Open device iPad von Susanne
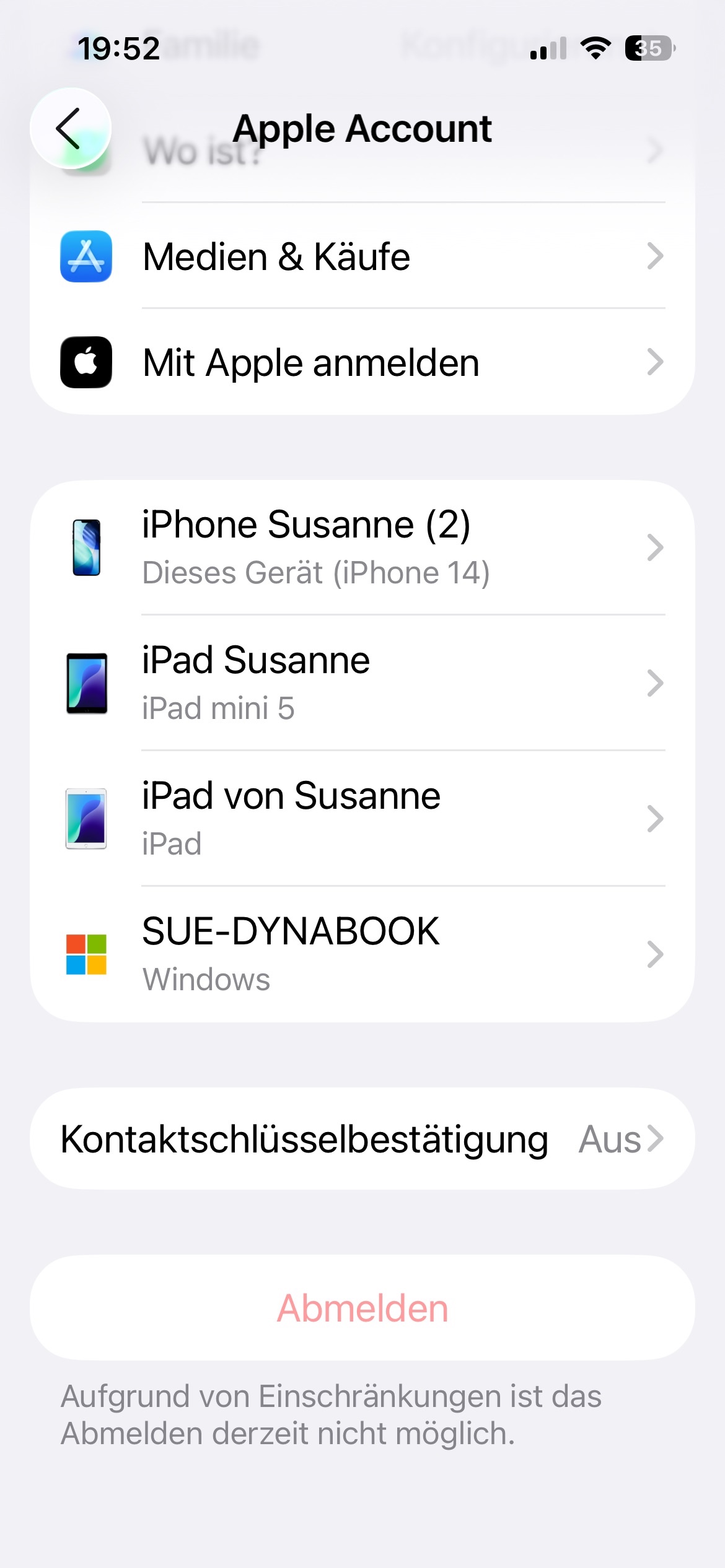This screenshot has height=1568, width=725. [x=362, y=819]
